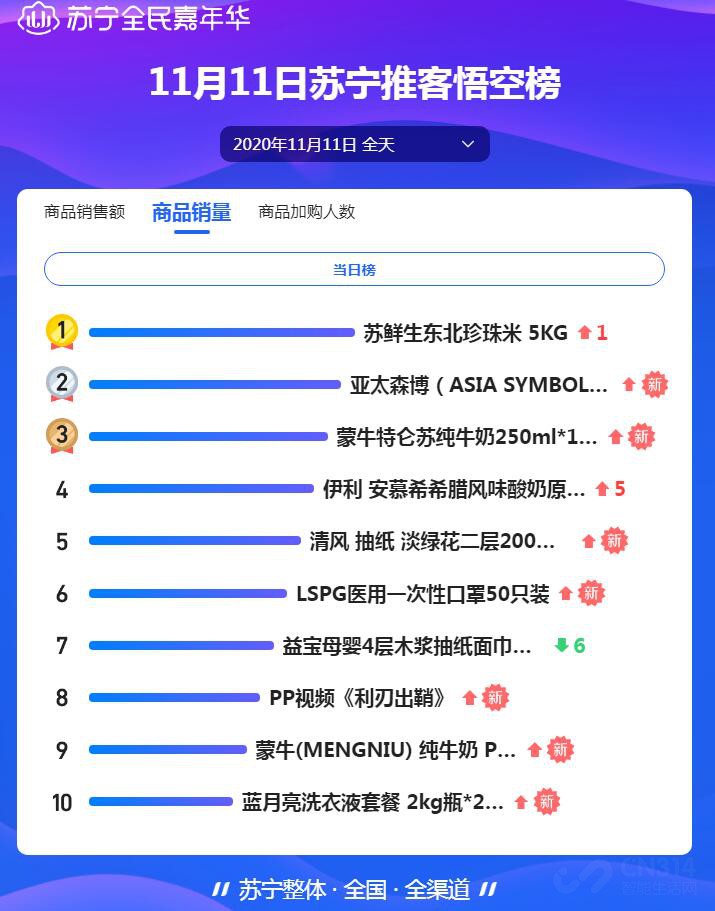Open the PP视频《利刃出鞘》 entry

coord(358,698)
